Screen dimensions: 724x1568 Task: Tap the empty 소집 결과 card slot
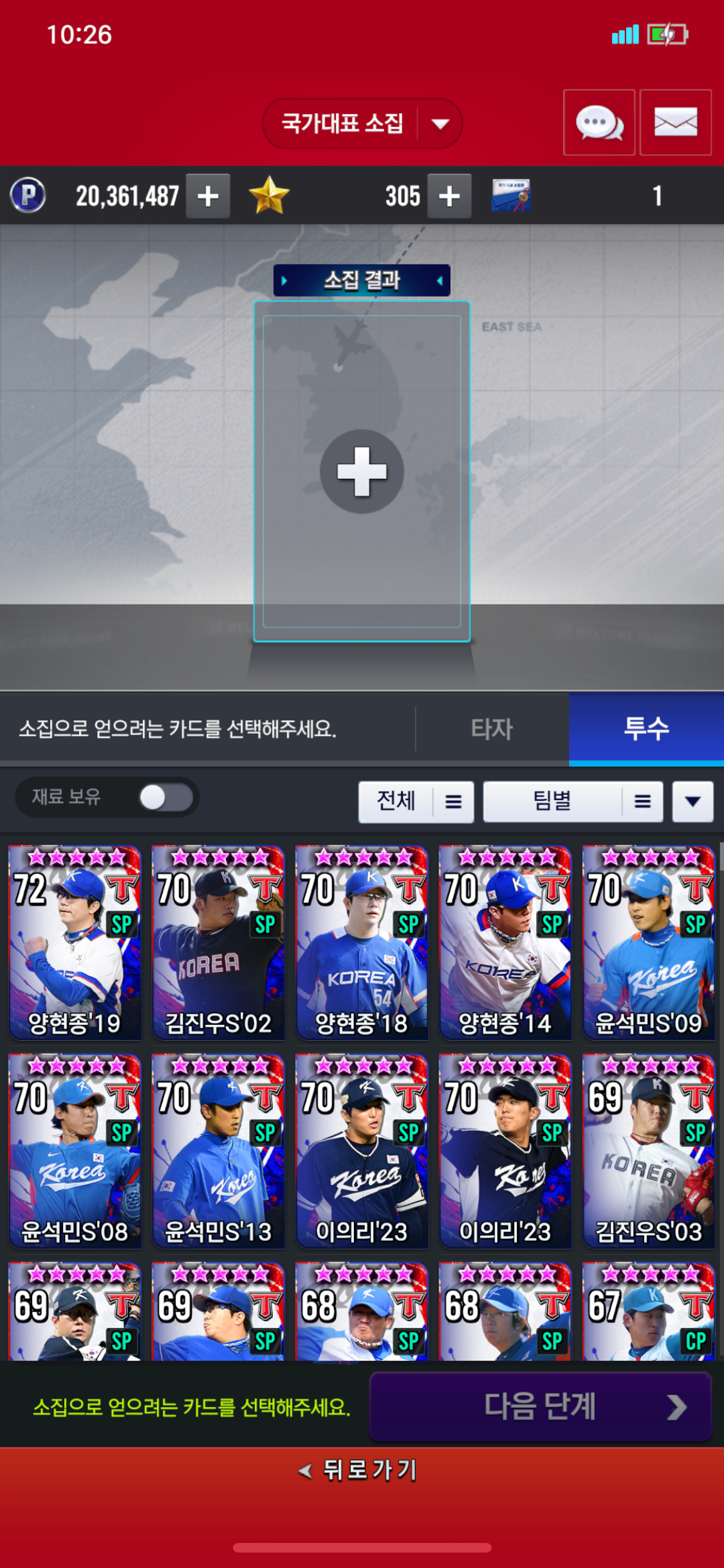(362, 471)
